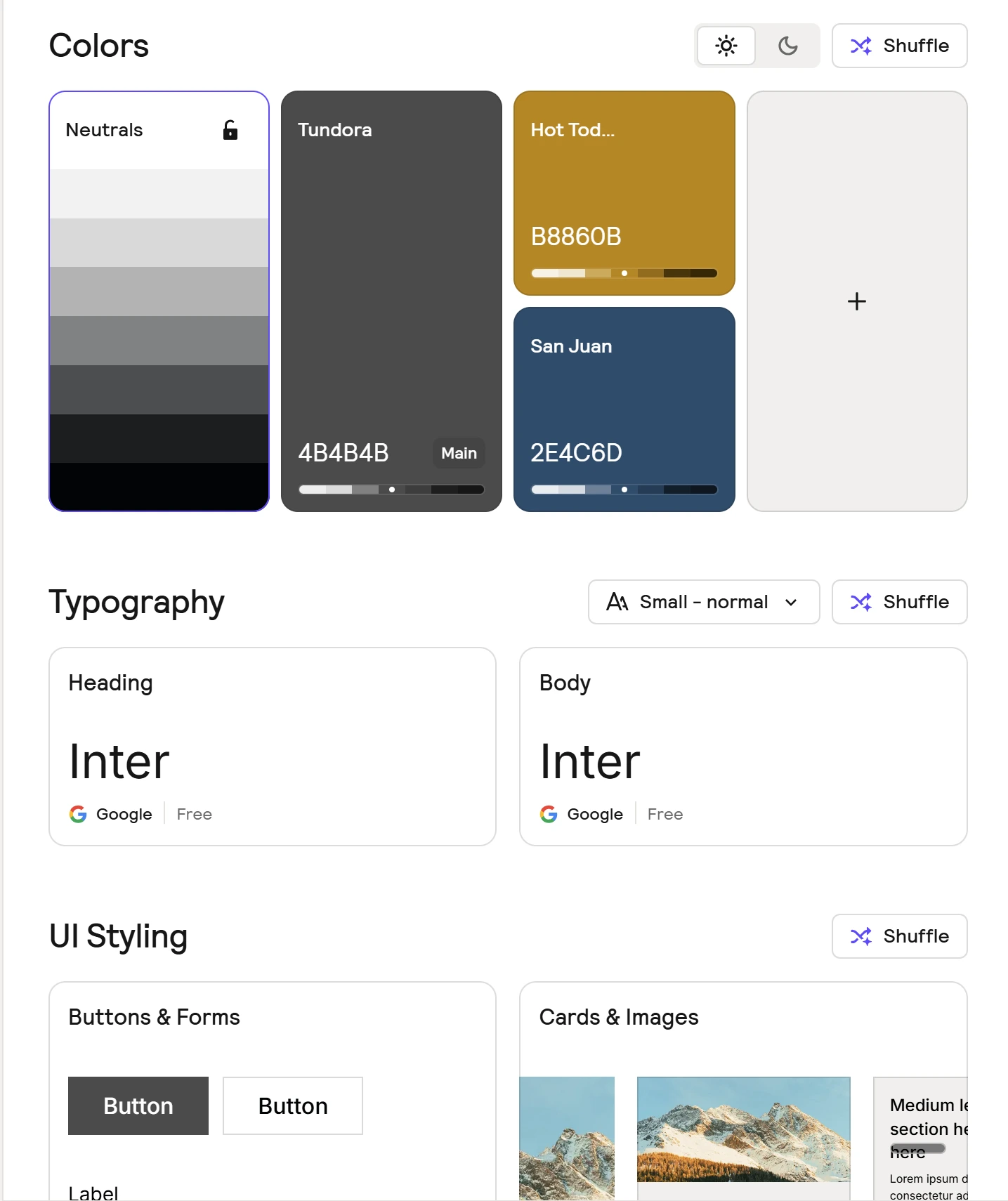Tap the filled dark Button sample

pyautogui.click(x=138, y=1105)
